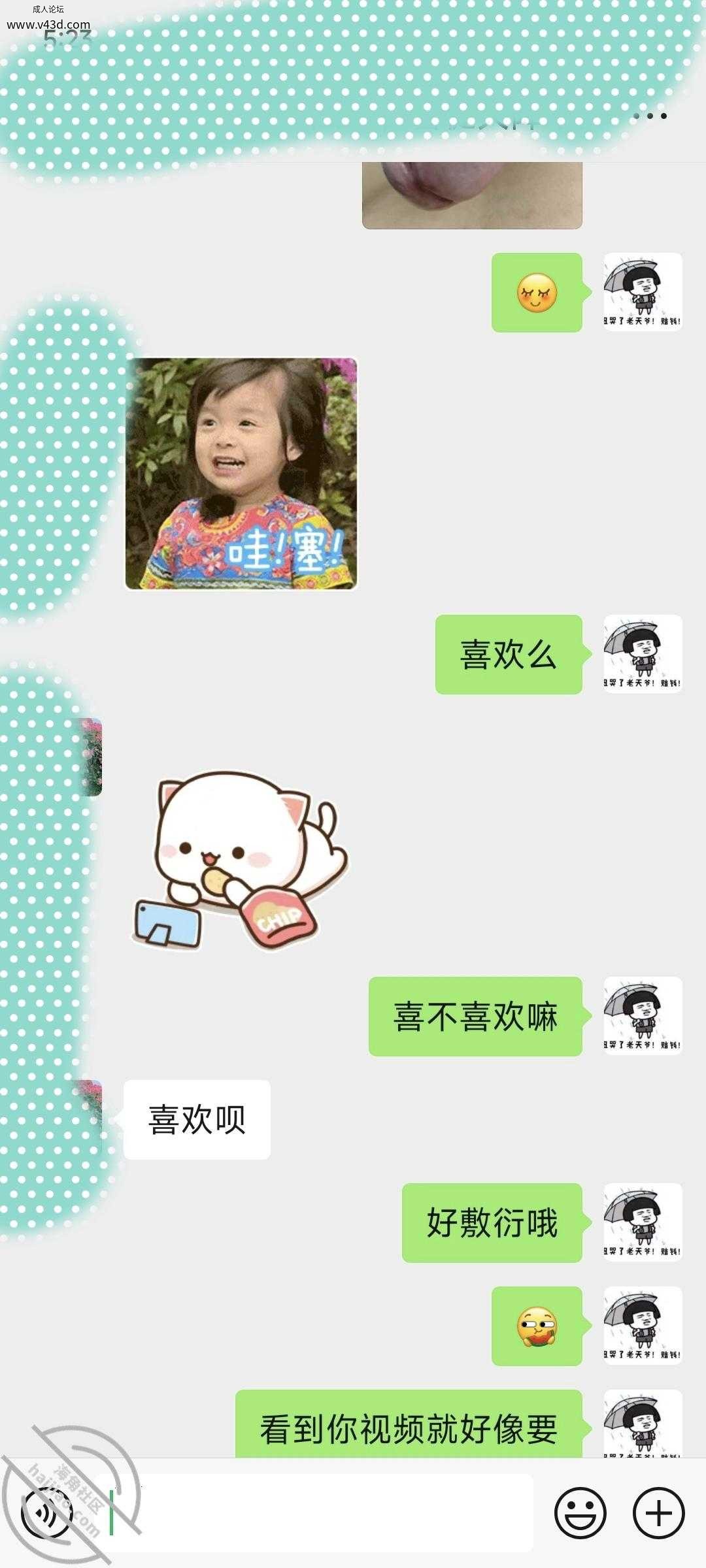Open the 哇!塞! sticker message
The height and width of the screenshot is (1568, 706).
[241, 474]
